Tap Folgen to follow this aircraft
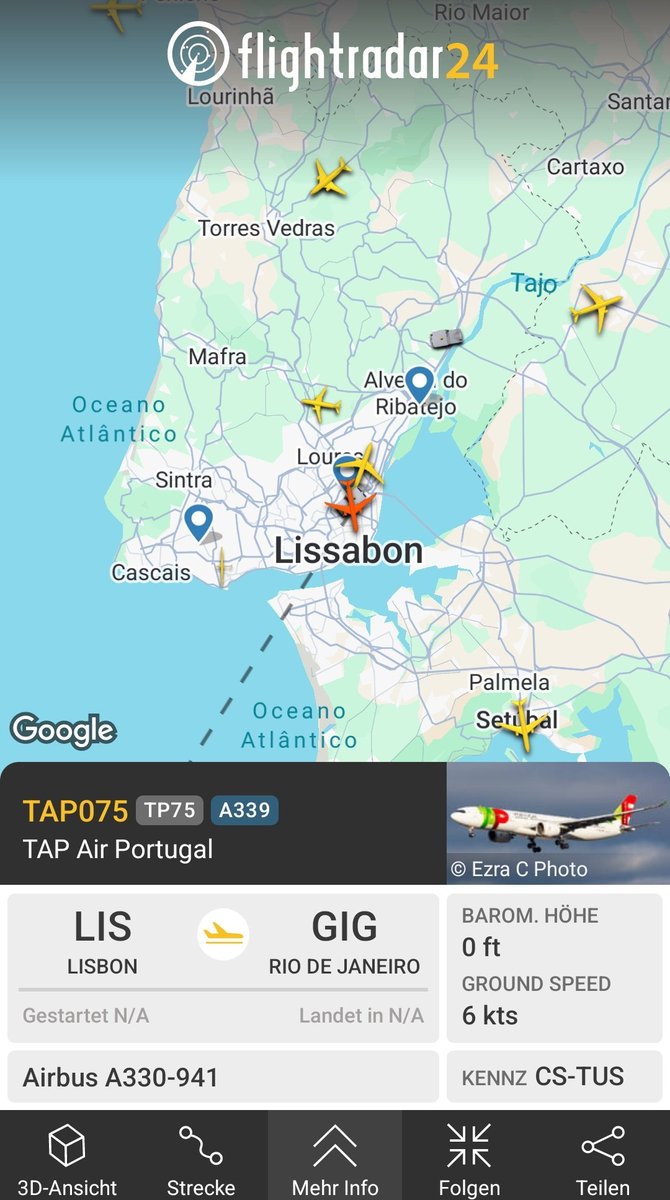 point(469,1158)
